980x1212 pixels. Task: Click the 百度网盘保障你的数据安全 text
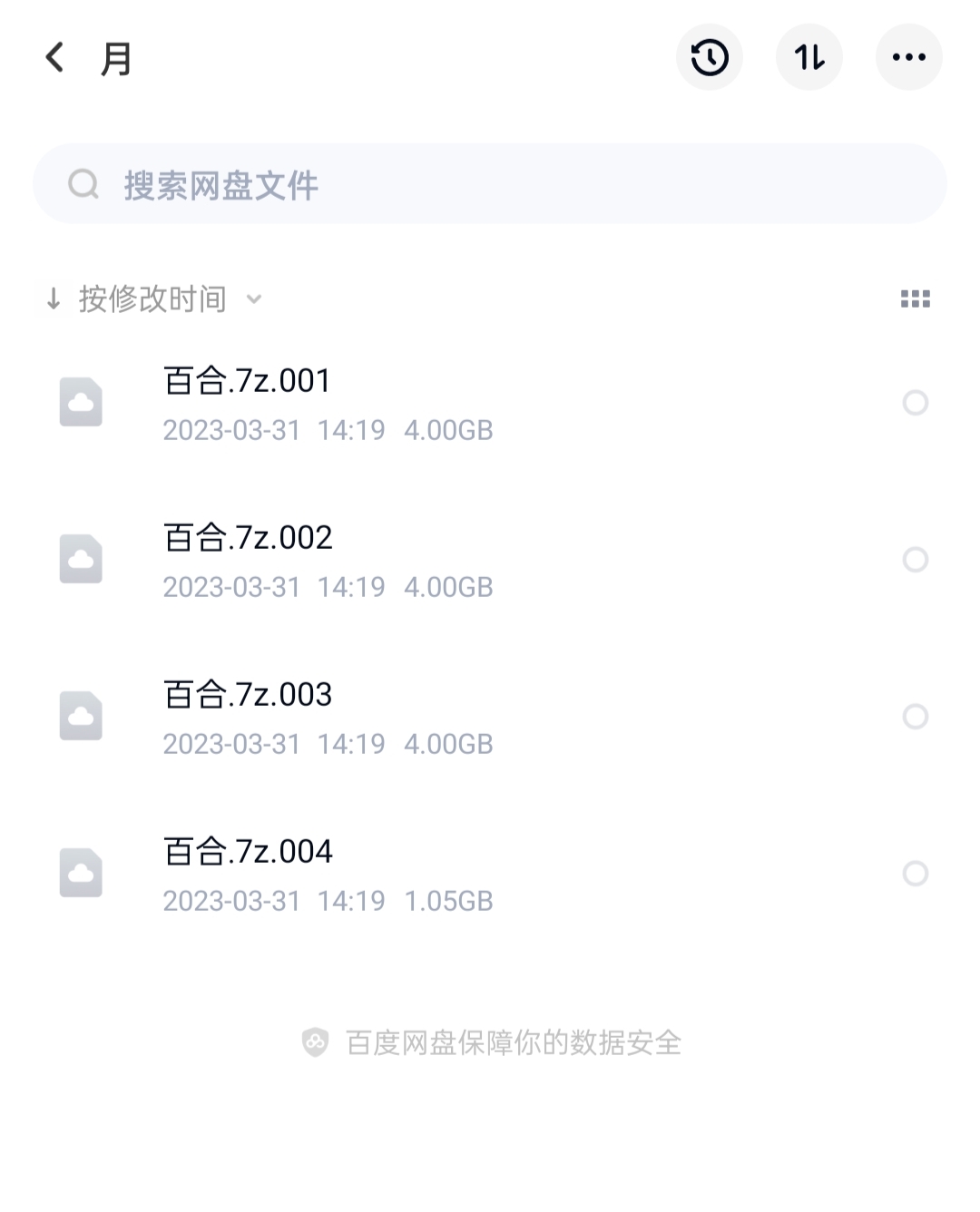point(513,1043)
